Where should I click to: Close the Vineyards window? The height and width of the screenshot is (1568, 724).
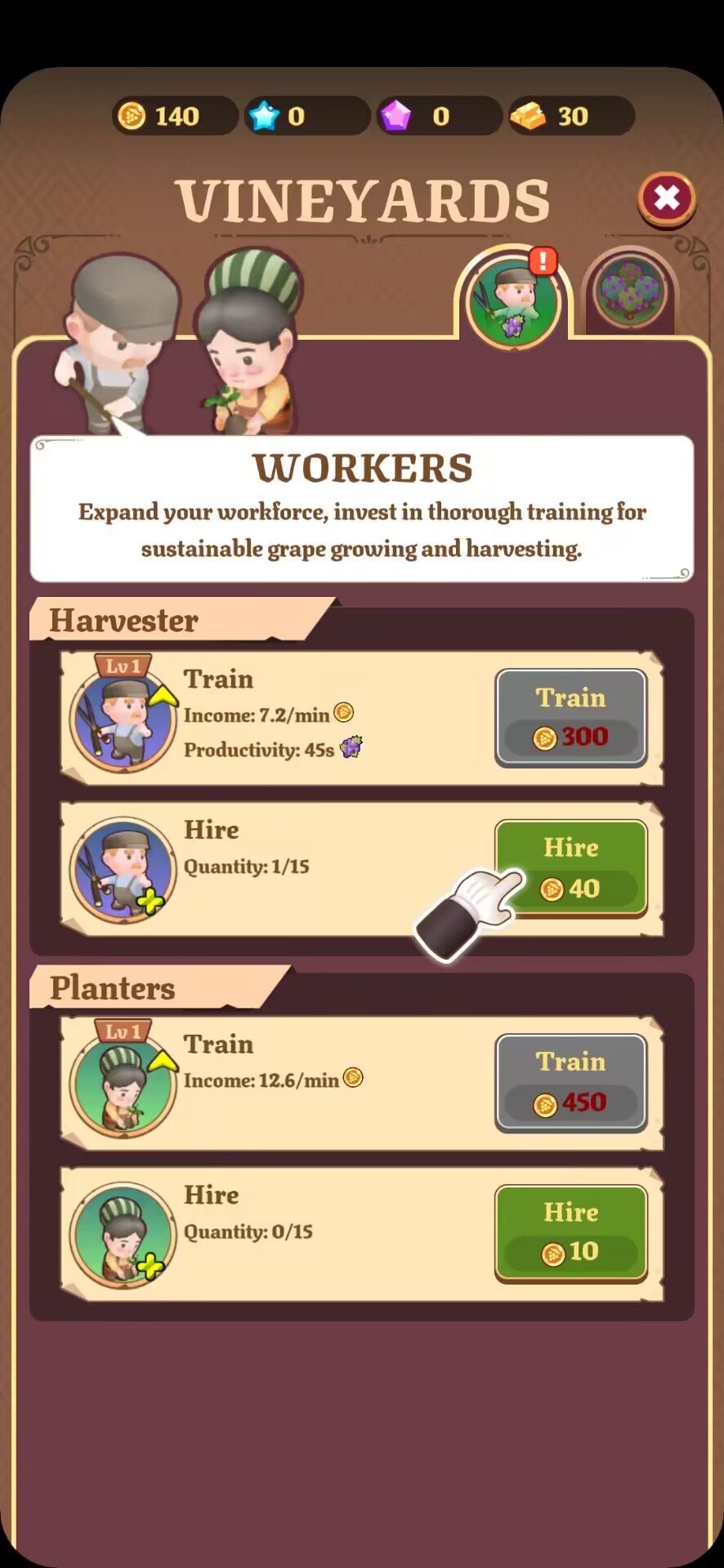click(x=667, y=198)
